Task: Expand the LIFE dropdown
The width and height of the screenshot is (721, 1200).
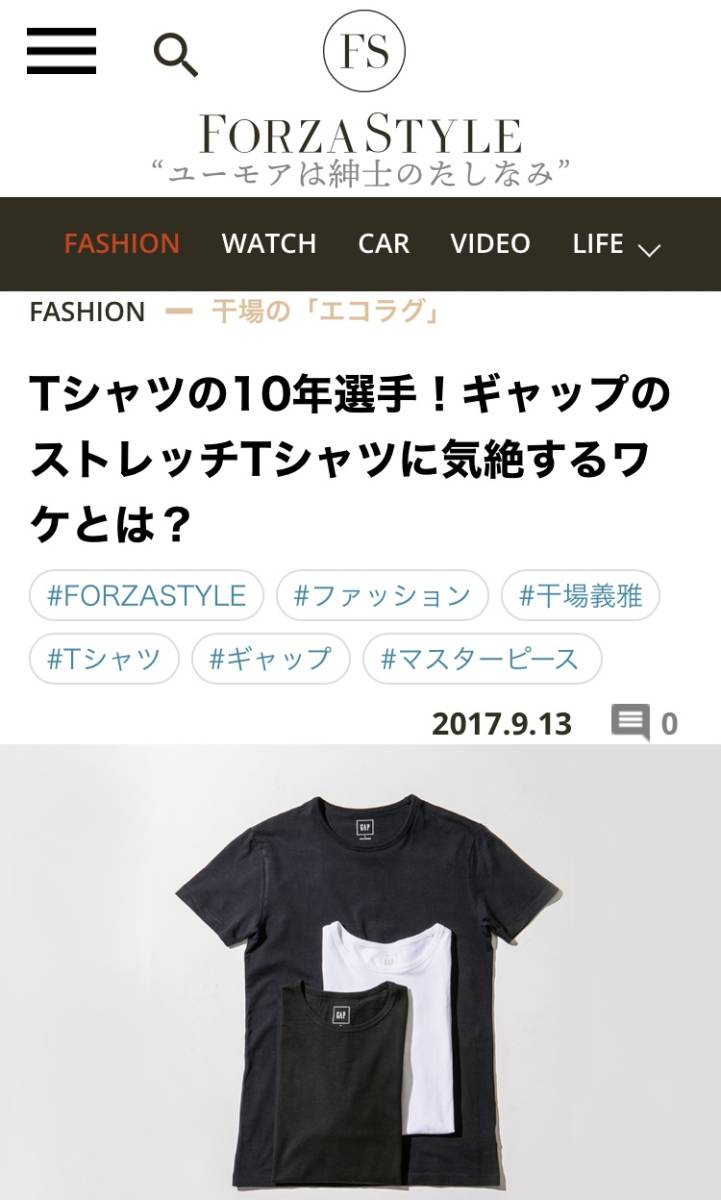Action: point(616,245)
